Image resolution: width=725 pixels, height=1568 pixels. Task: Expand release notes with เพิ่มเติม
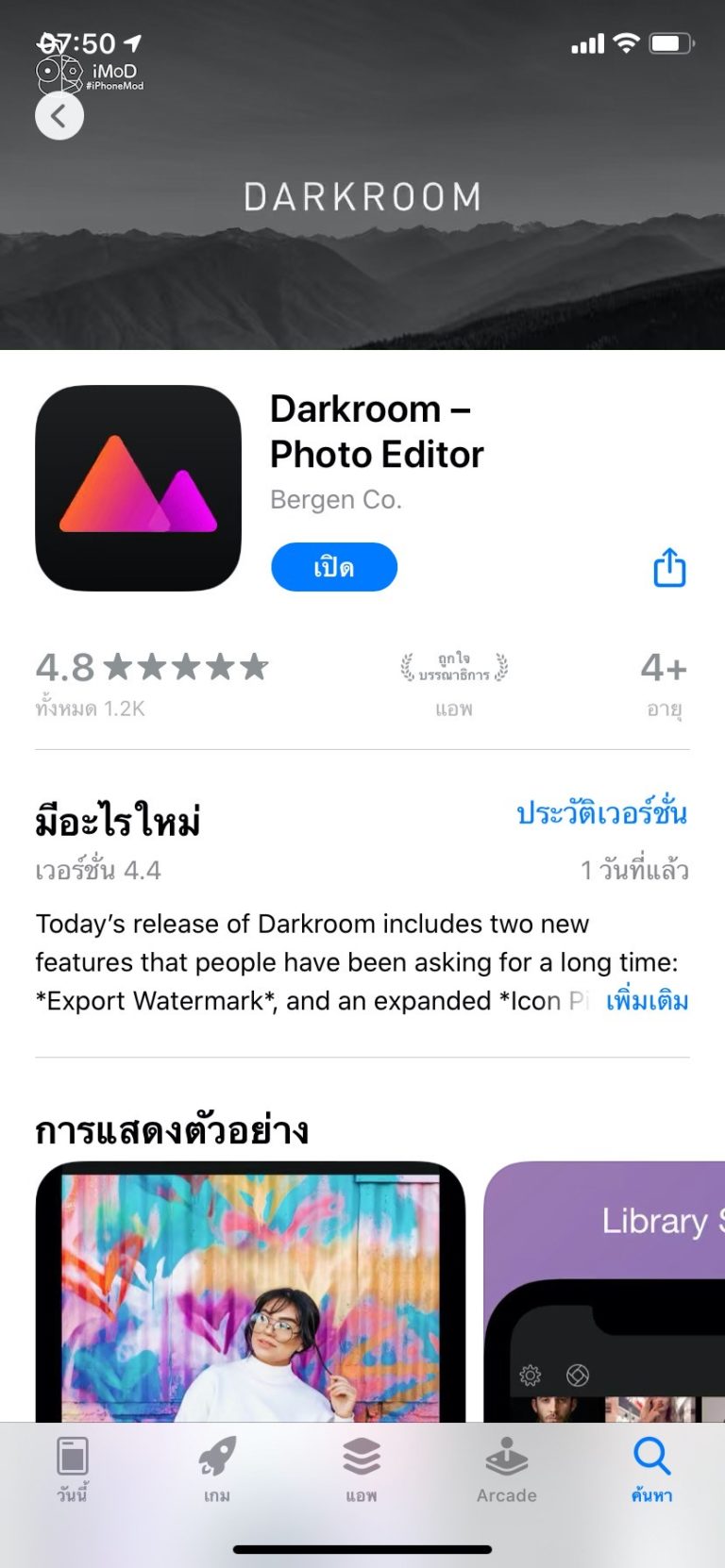pos(649,1001)
